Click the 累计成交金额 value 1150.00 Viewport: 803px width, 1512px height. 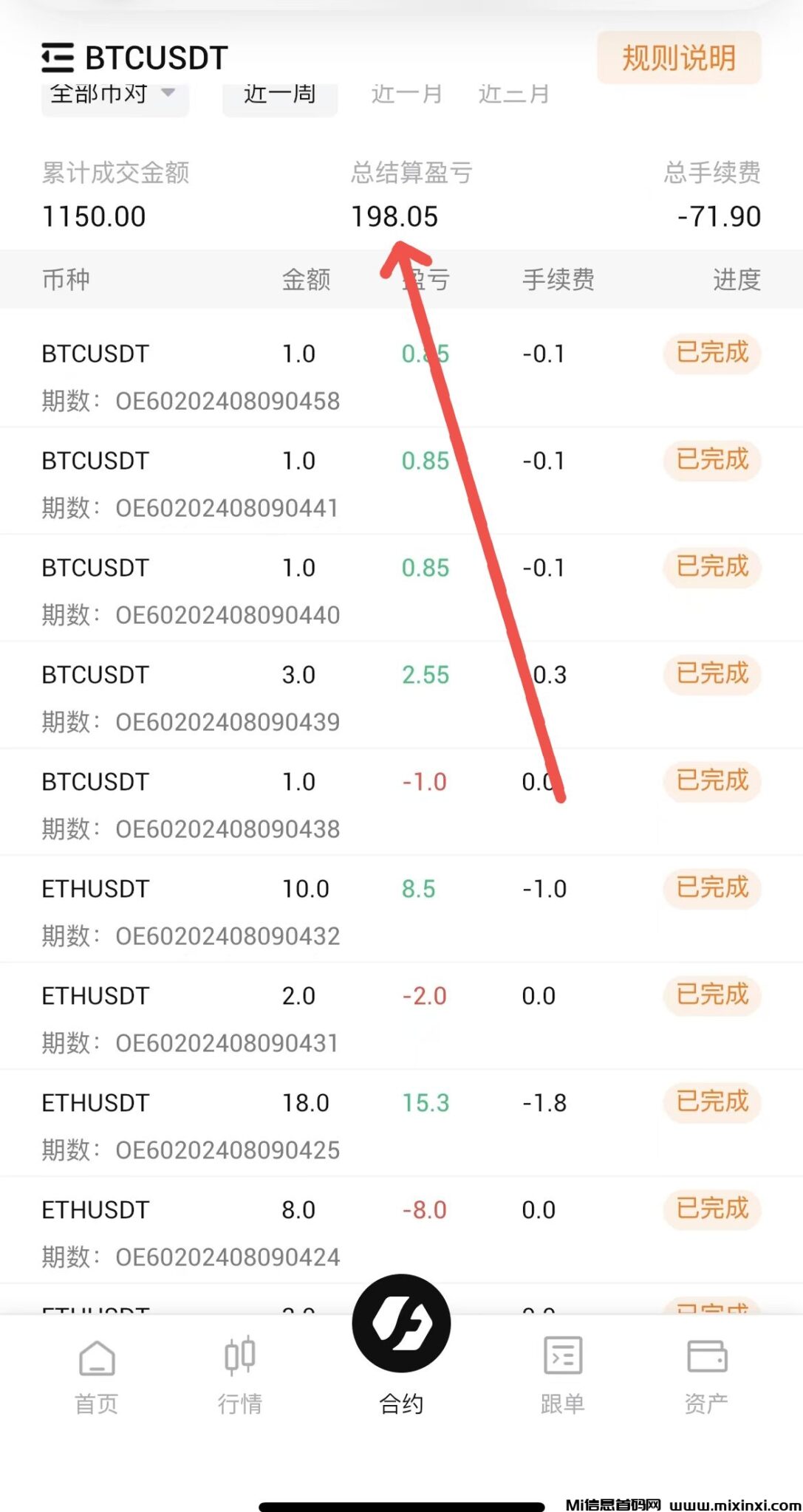coord(94,216)
